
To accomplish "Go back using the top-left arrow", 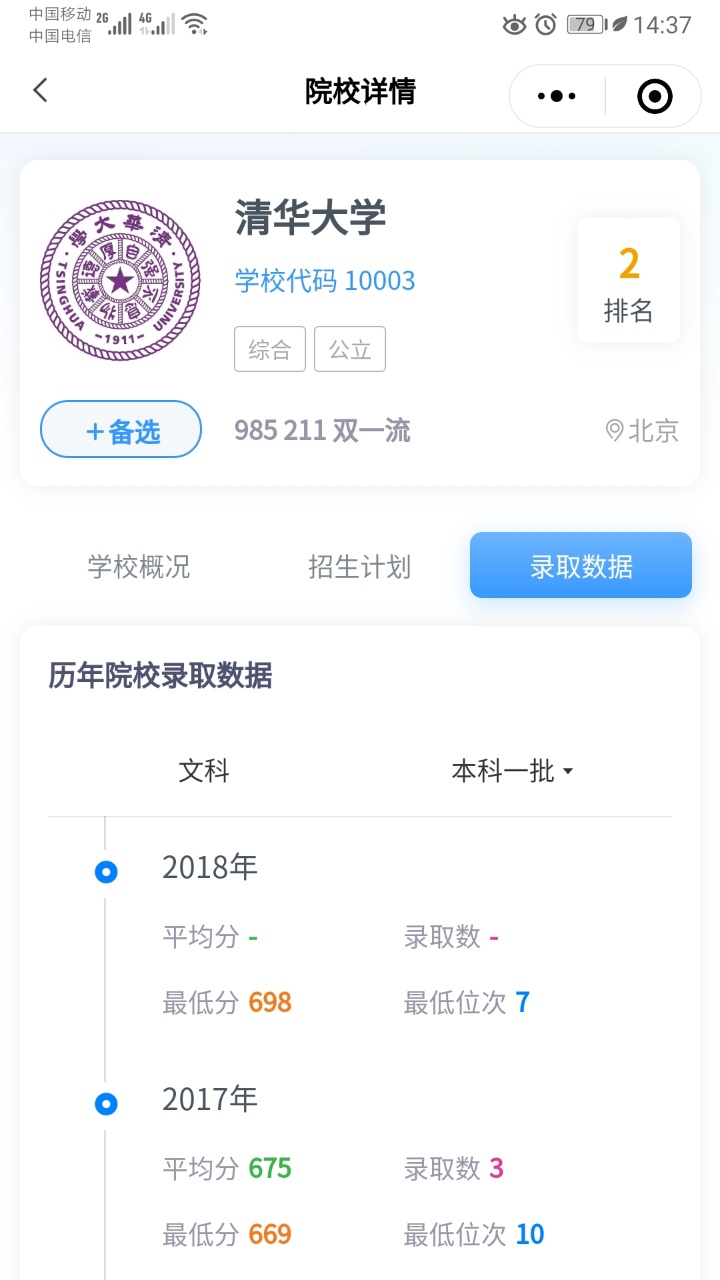I will pyautogui.click(x=40, y=91).
